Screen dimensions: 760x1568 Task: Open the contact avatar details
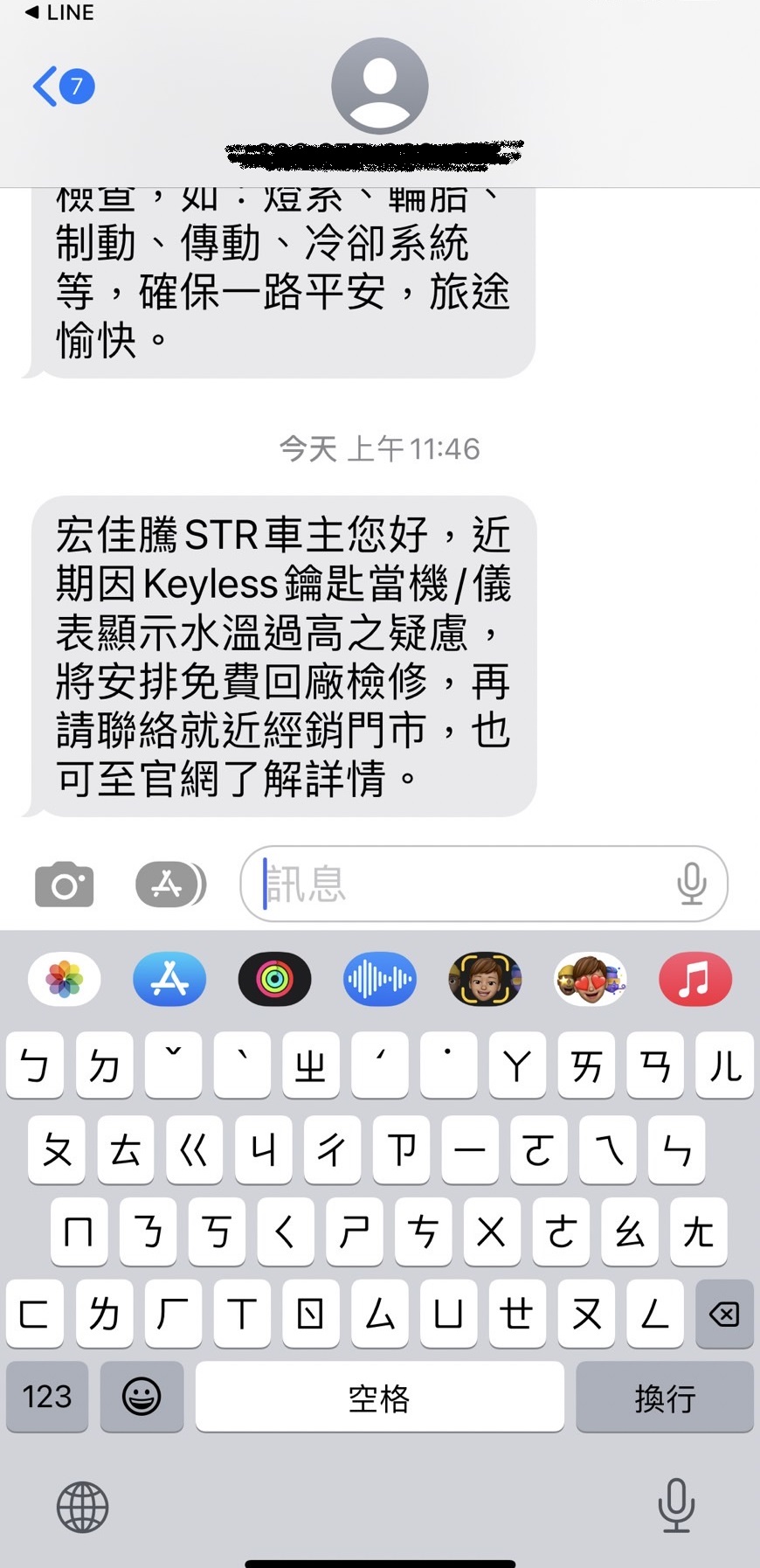[x=379, y=86]
